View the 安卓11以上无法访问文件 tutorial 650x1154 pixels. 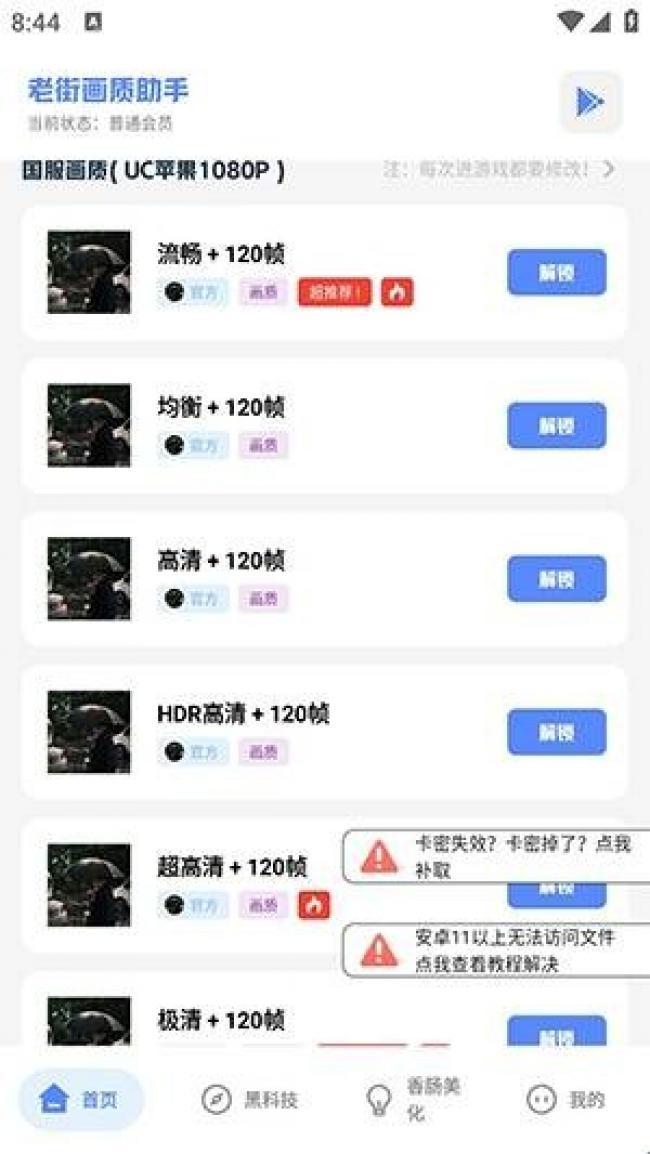[495, 950]
